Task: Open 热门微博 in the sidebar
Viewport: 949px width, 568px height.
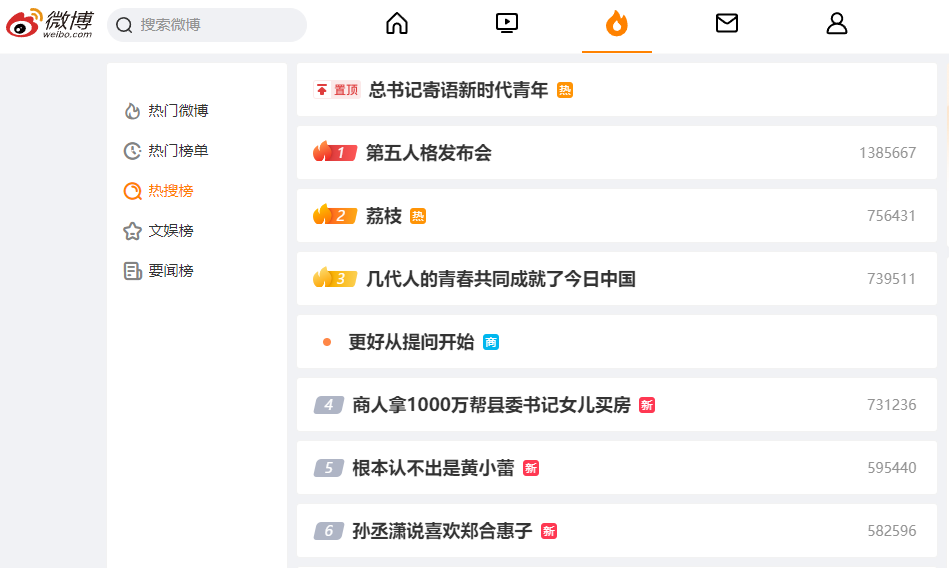Action: 166,111
